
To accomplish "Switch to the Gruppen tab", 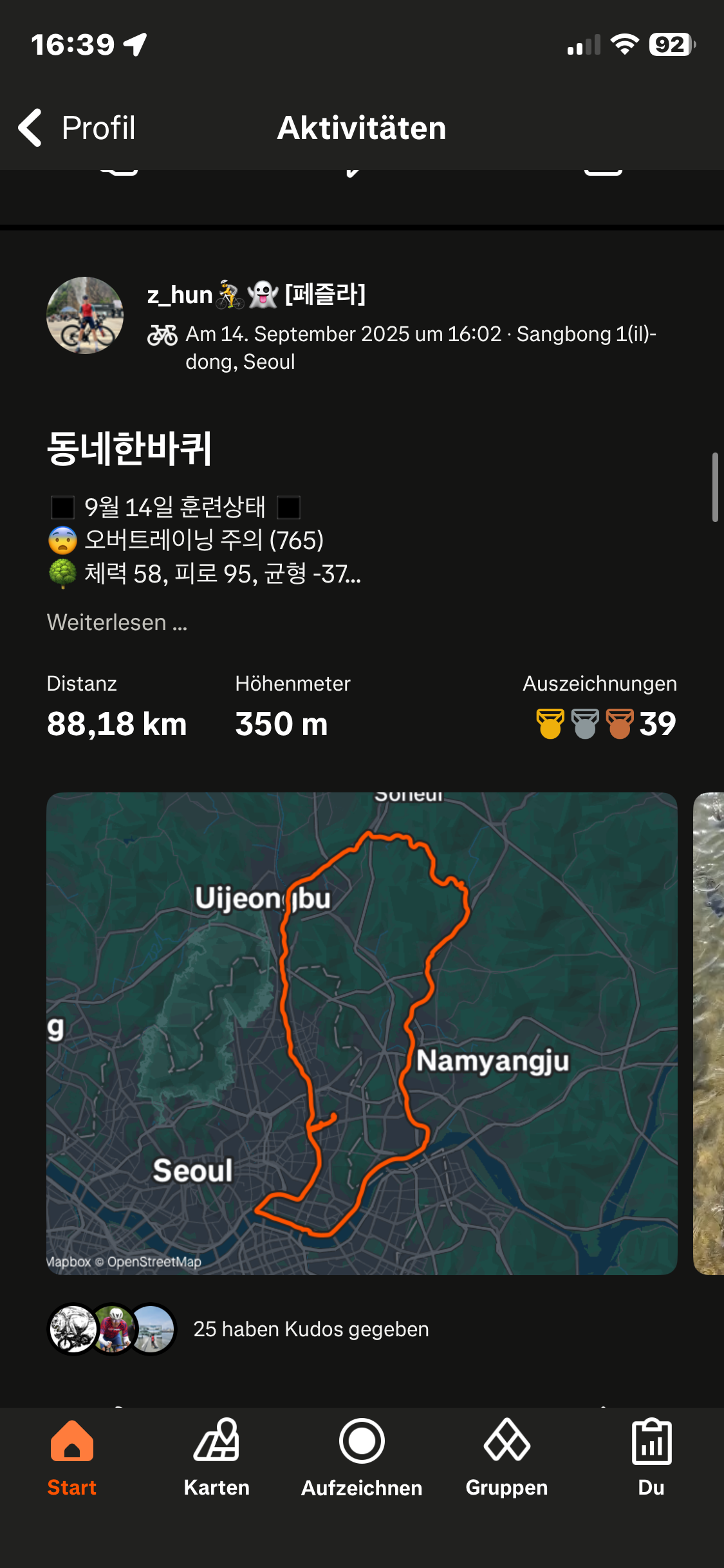I will point(507,1459).
